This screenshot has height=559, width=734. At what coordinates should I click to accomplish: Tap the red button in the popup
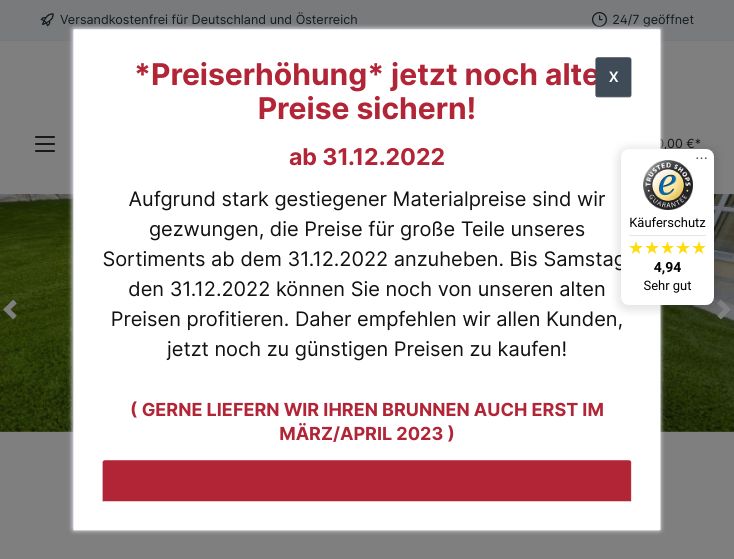366,480
